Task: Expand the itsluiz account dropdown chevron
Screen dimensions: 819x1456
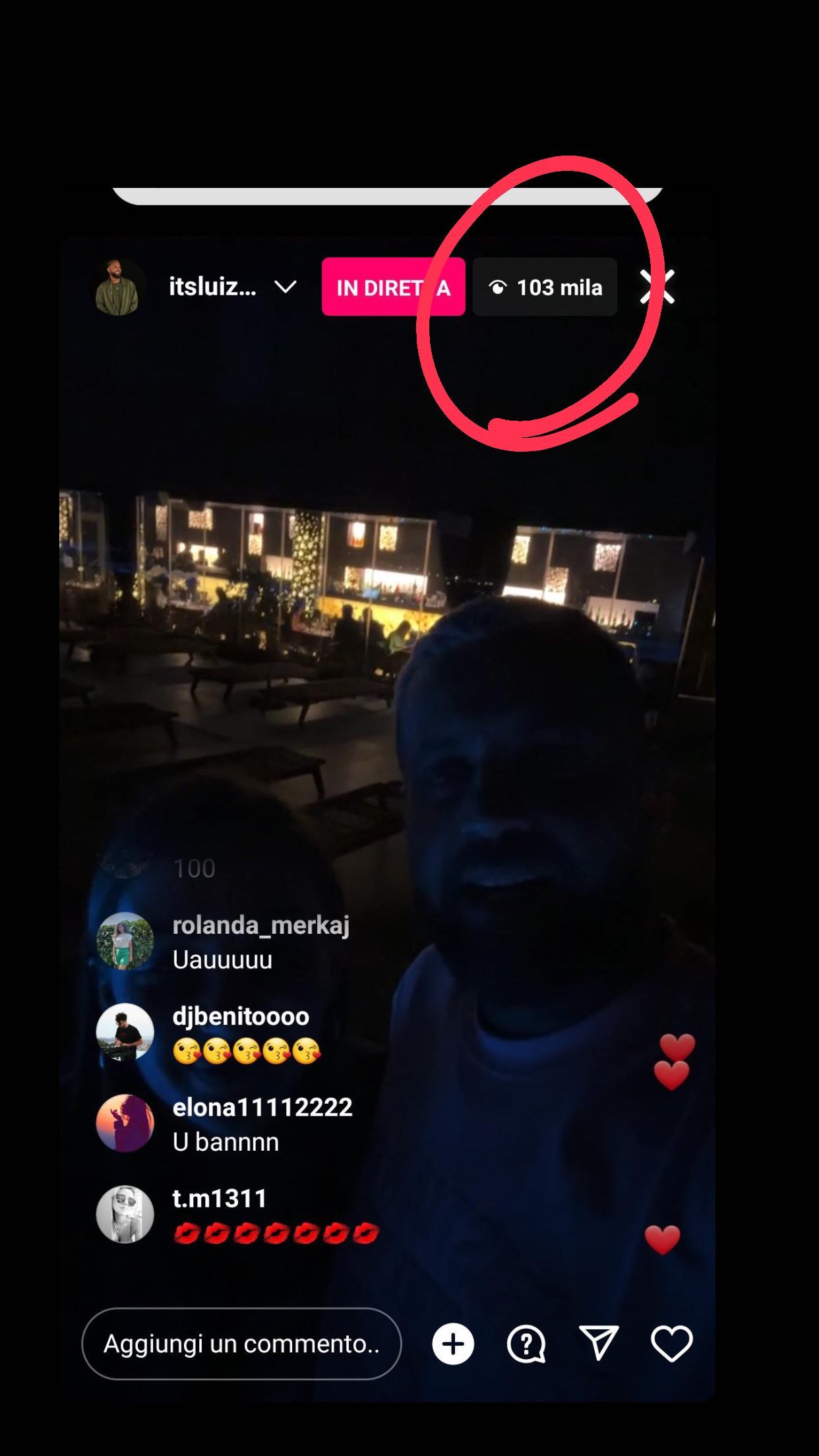Action: [x=285, y=287]
